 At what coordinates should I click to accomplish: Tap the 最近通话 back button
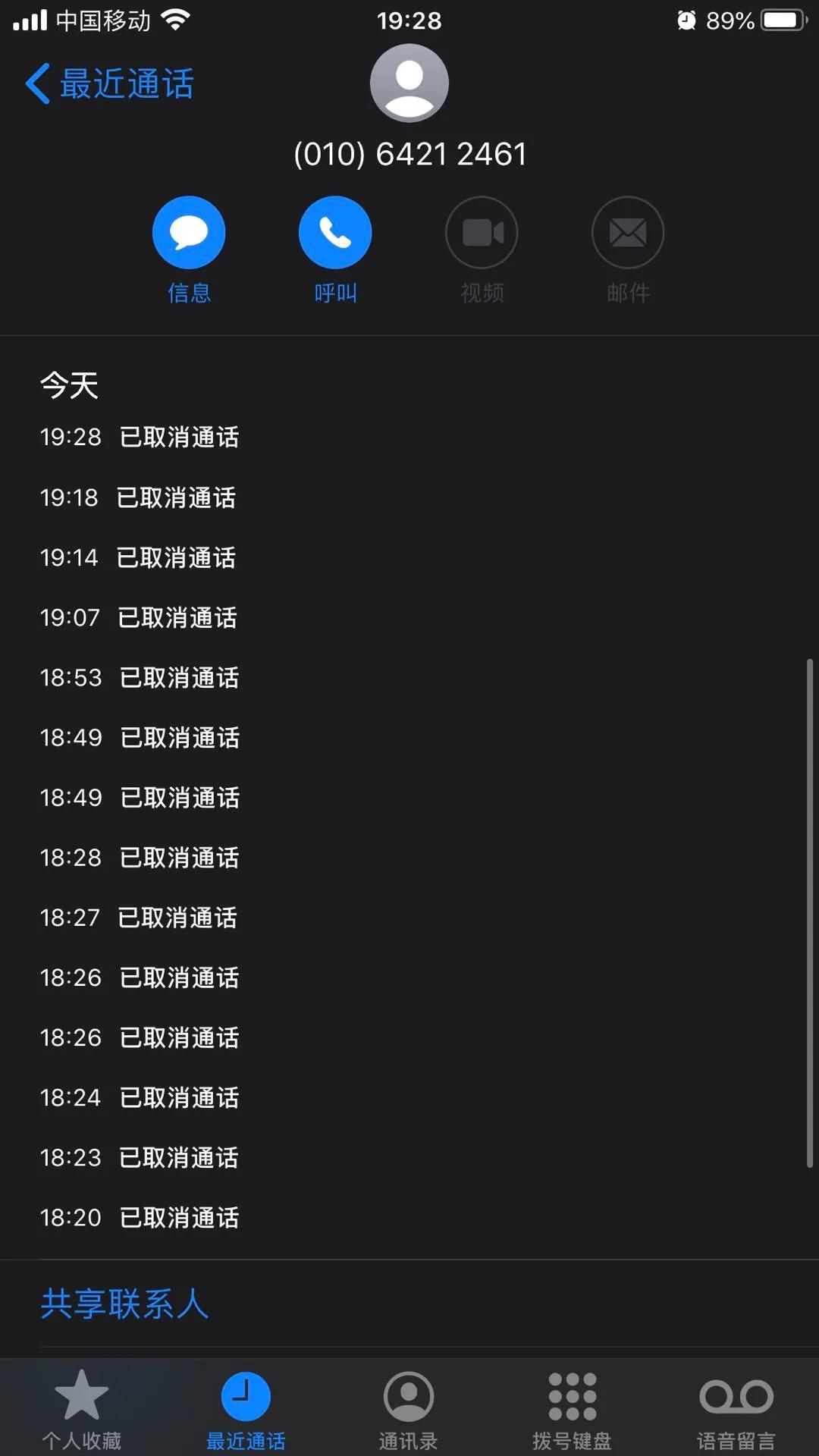110,82
